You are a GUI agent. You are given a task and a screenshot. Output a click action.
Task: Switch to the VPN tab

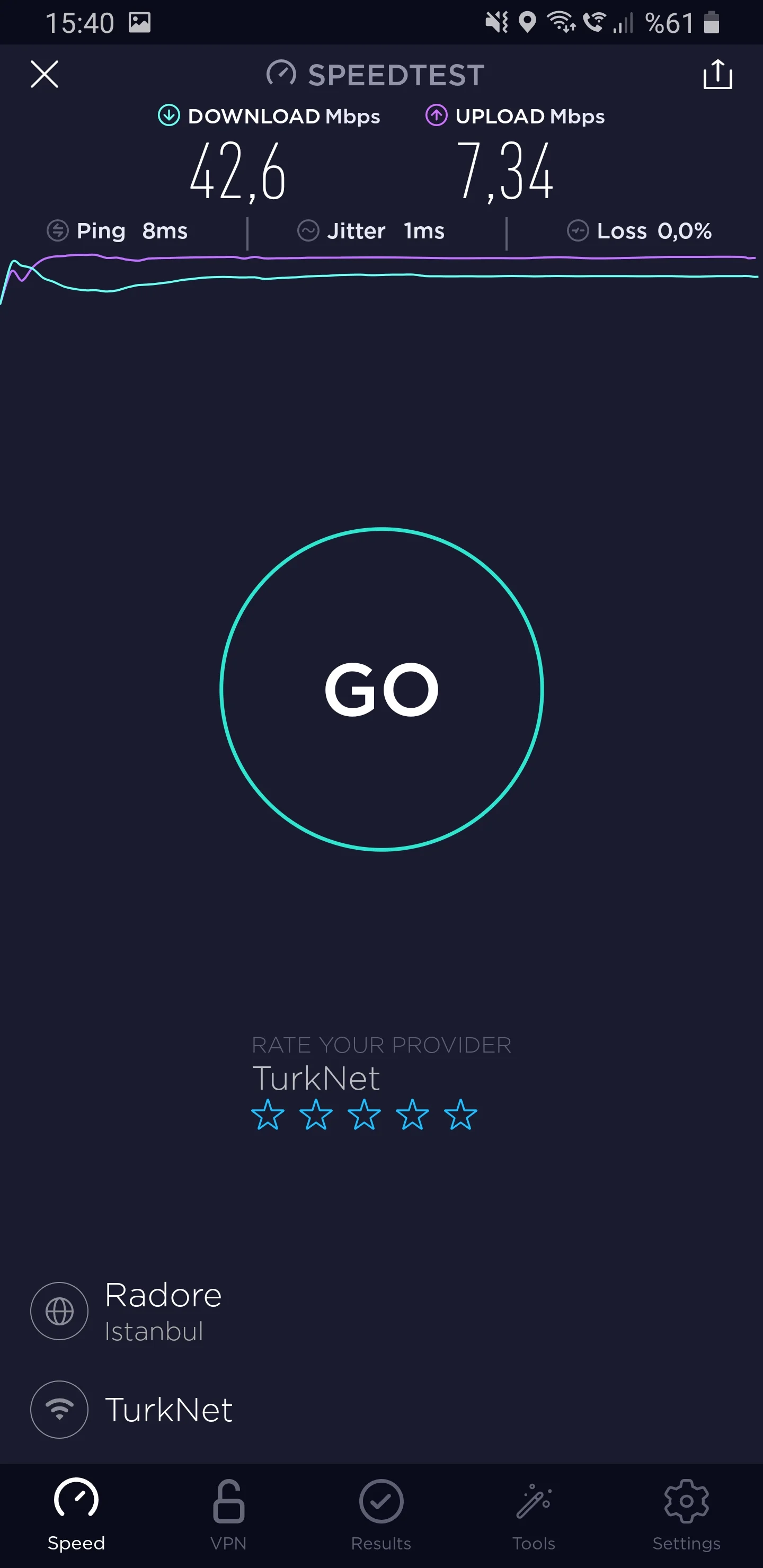click(228, 1514)
